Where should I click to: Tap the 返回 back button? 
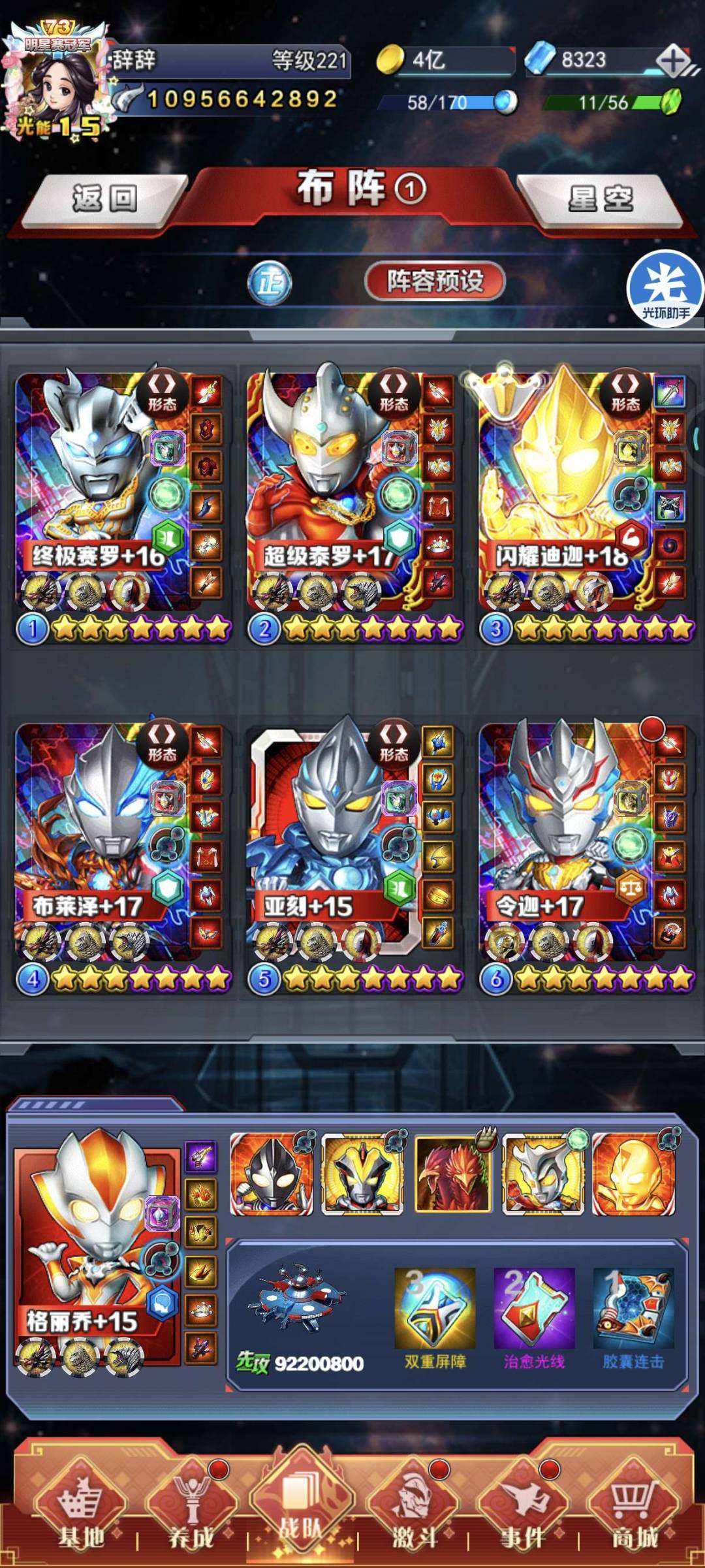(x=104, y=199)
